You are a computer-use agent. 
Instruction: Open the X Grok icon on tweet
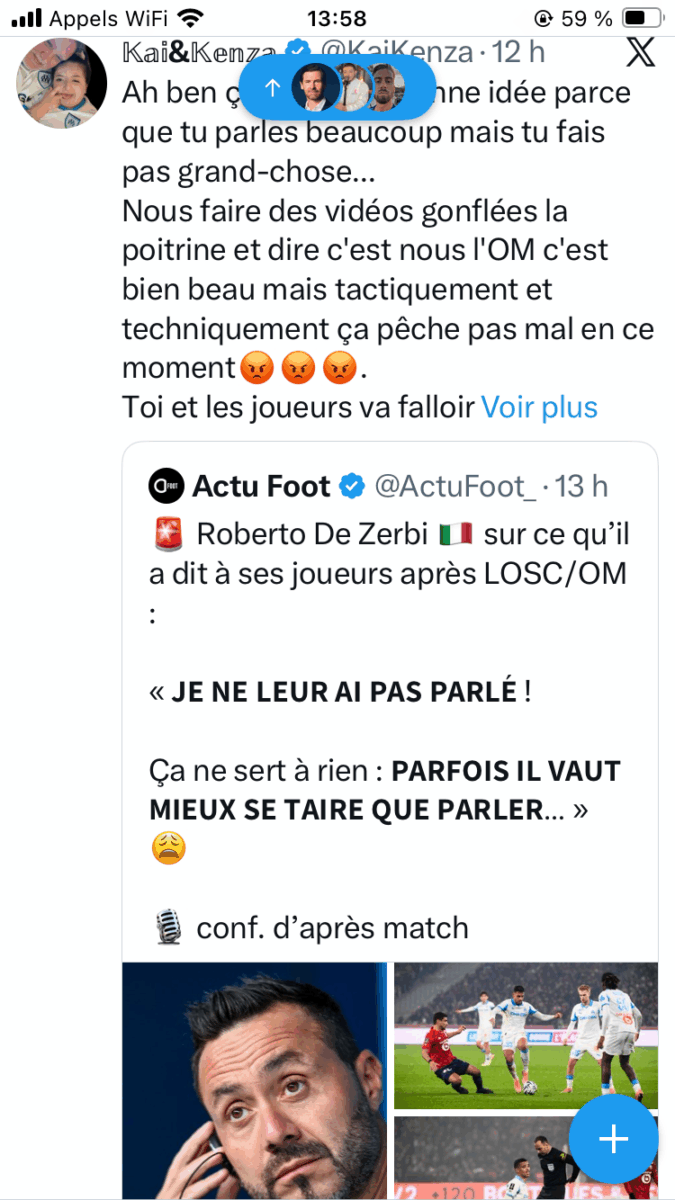[x=640, y=51]
